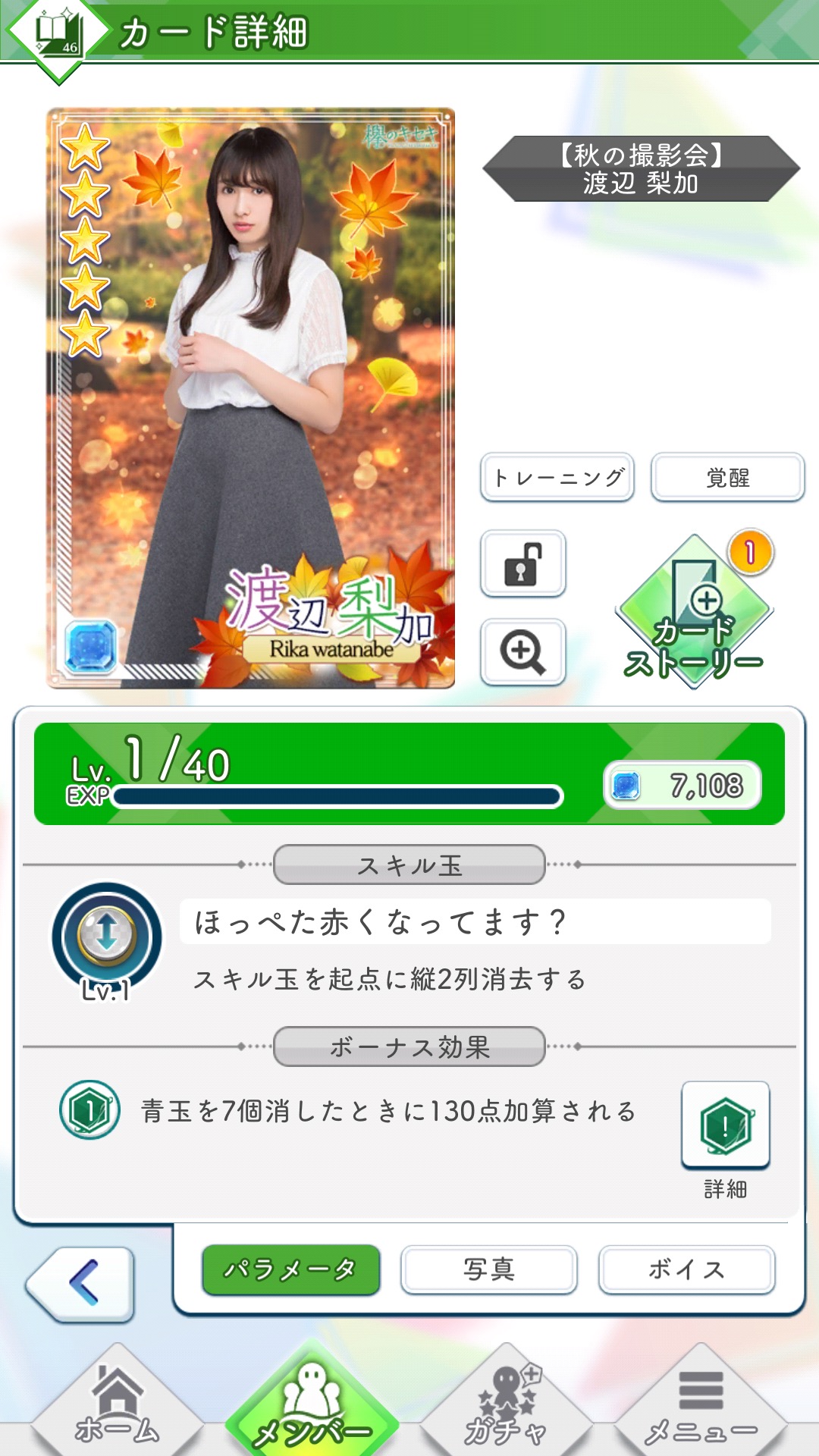Open the メンバー members section
Image resolution: width=819 pixels, height=1456 pixels.
[312, 1407]
